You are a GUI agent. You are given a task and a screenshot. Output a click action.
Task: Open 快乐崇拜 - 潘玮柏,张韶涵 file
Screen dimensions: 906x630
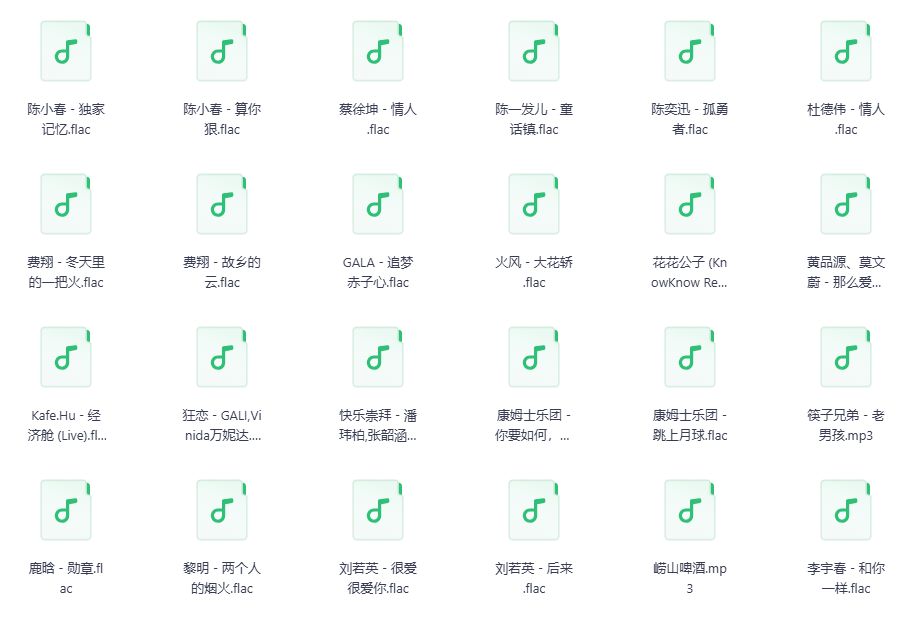[378, 357]
